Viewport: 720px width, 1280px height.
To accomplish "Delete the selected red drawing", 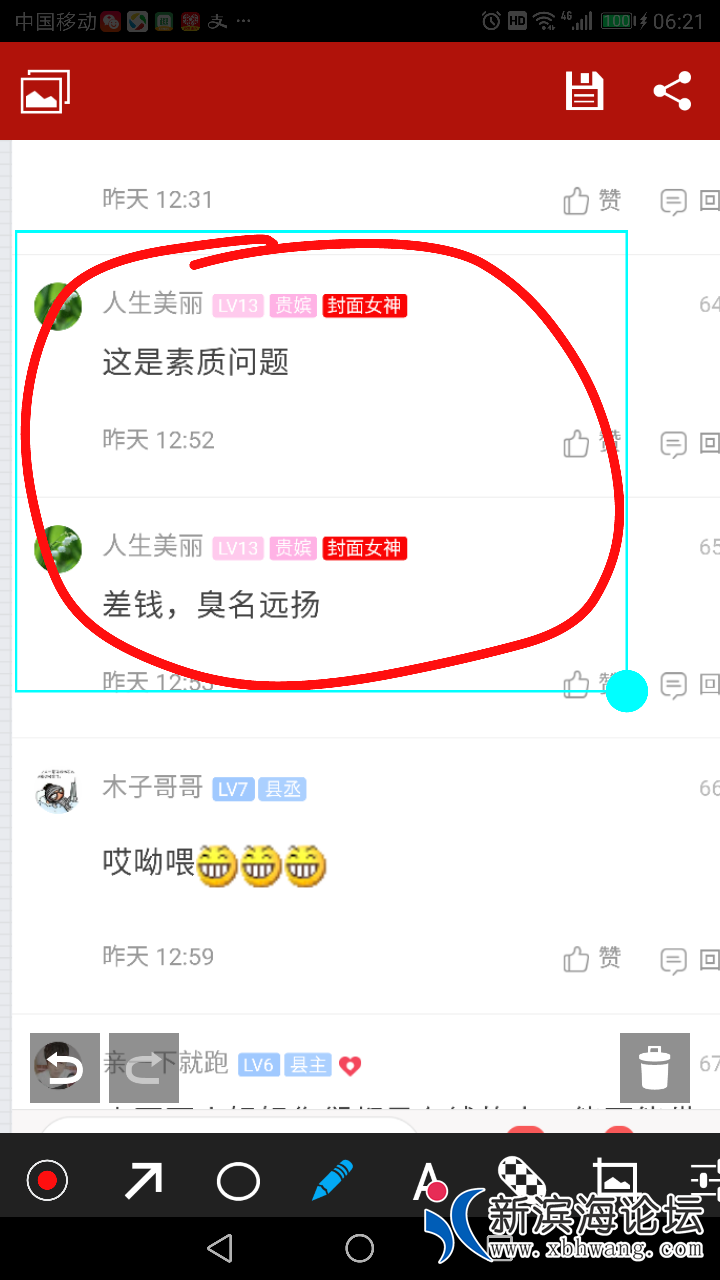I will coord(655,1067).
